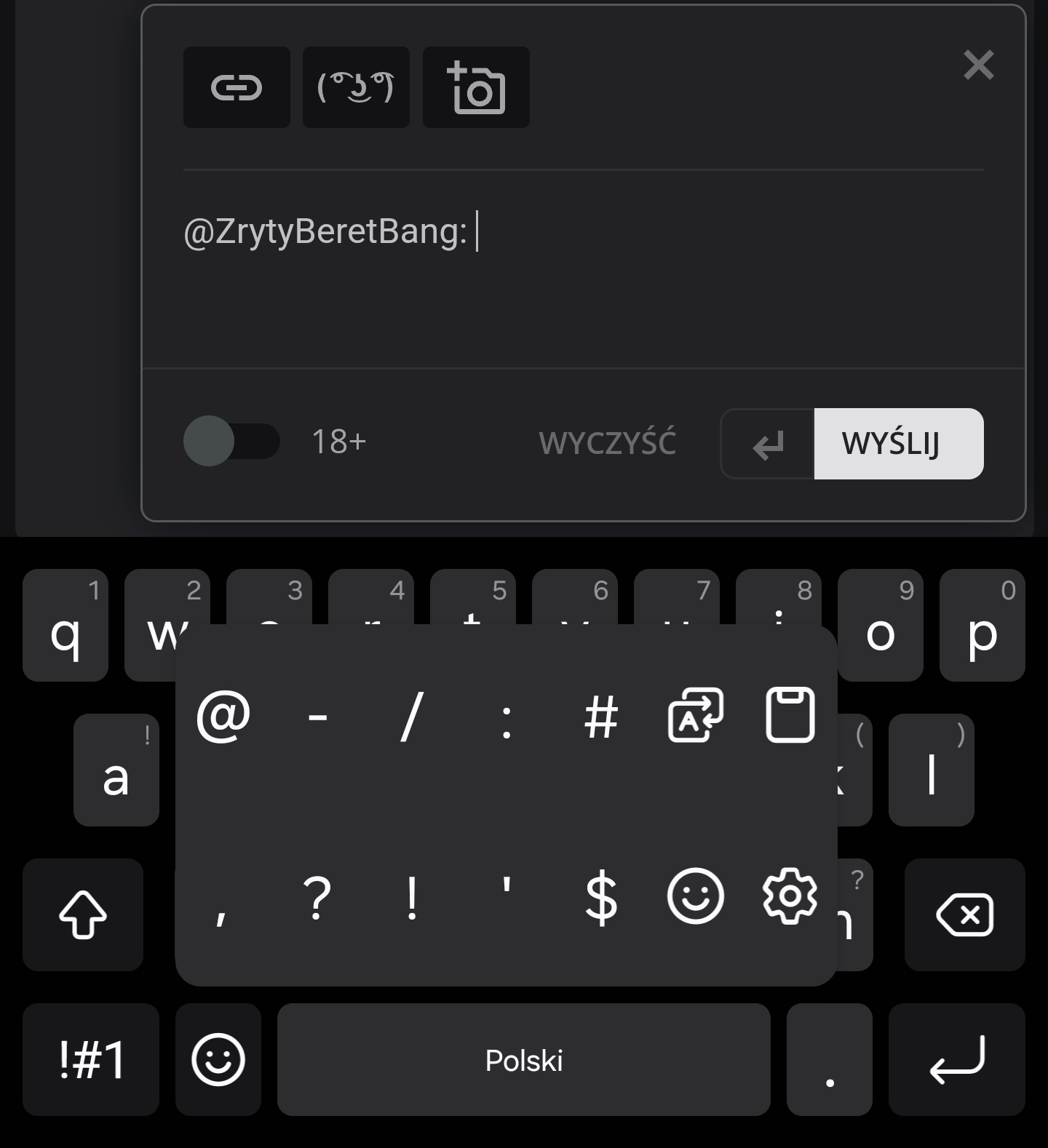Insert a hash # symbol from the popup
Screen dimensions: 1048x1148
click(601, 717)
